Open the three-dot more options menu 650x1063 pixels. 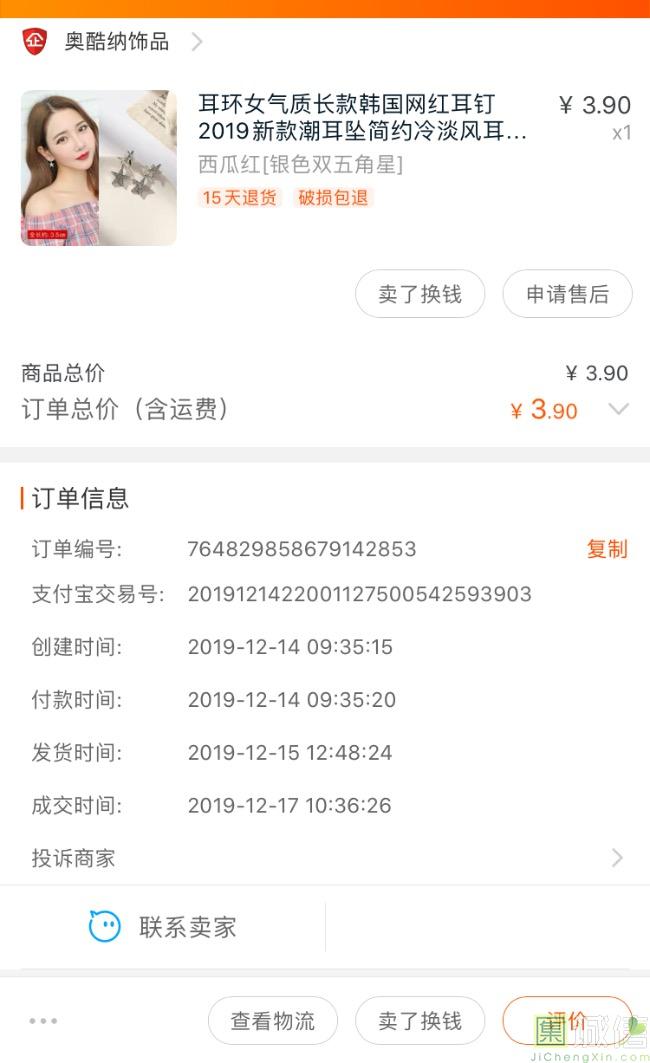coord(43,1021)
